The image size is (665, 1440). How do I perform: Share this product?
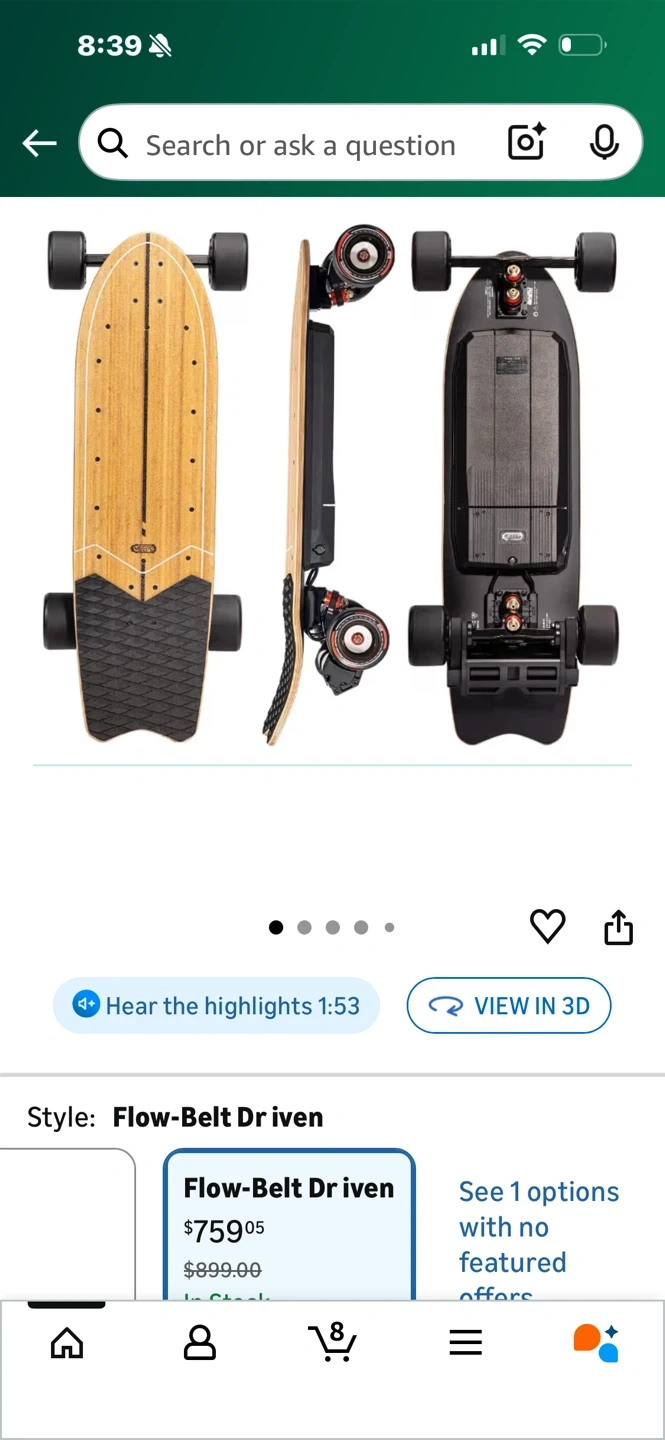(x=619, y=927)
